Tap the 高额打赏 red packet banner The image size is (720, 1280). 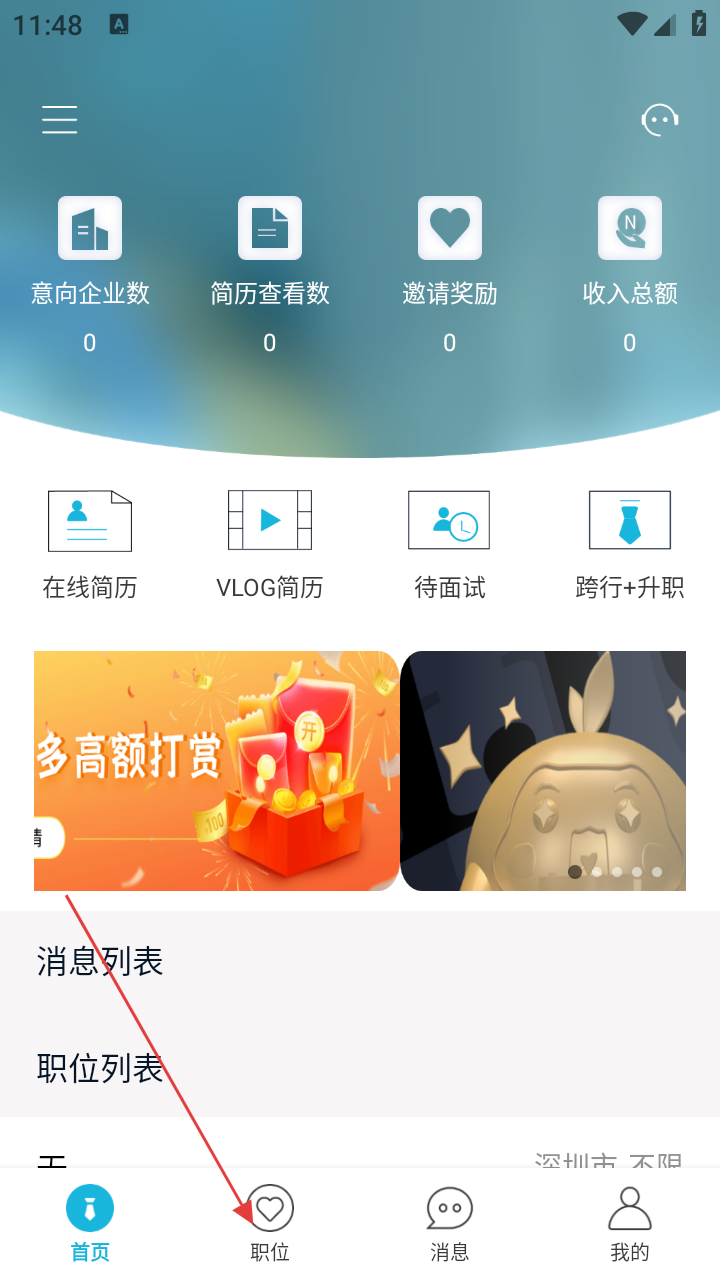pyautogui.click(x=216, y=770)
